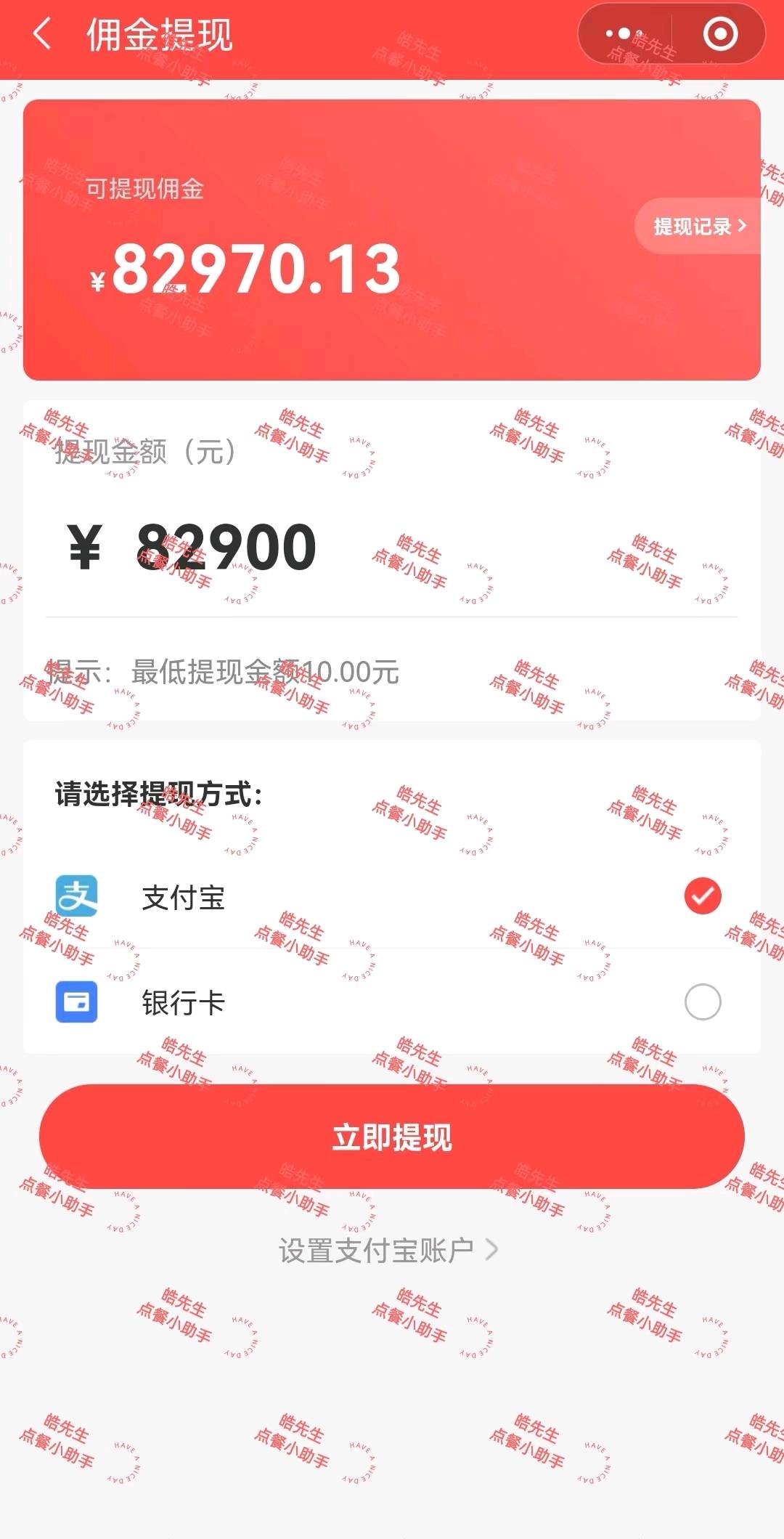Viewport: 784px width, 1539px height.
Task: Open 设置支付宝账户 link
Action: coord(388,1251)
